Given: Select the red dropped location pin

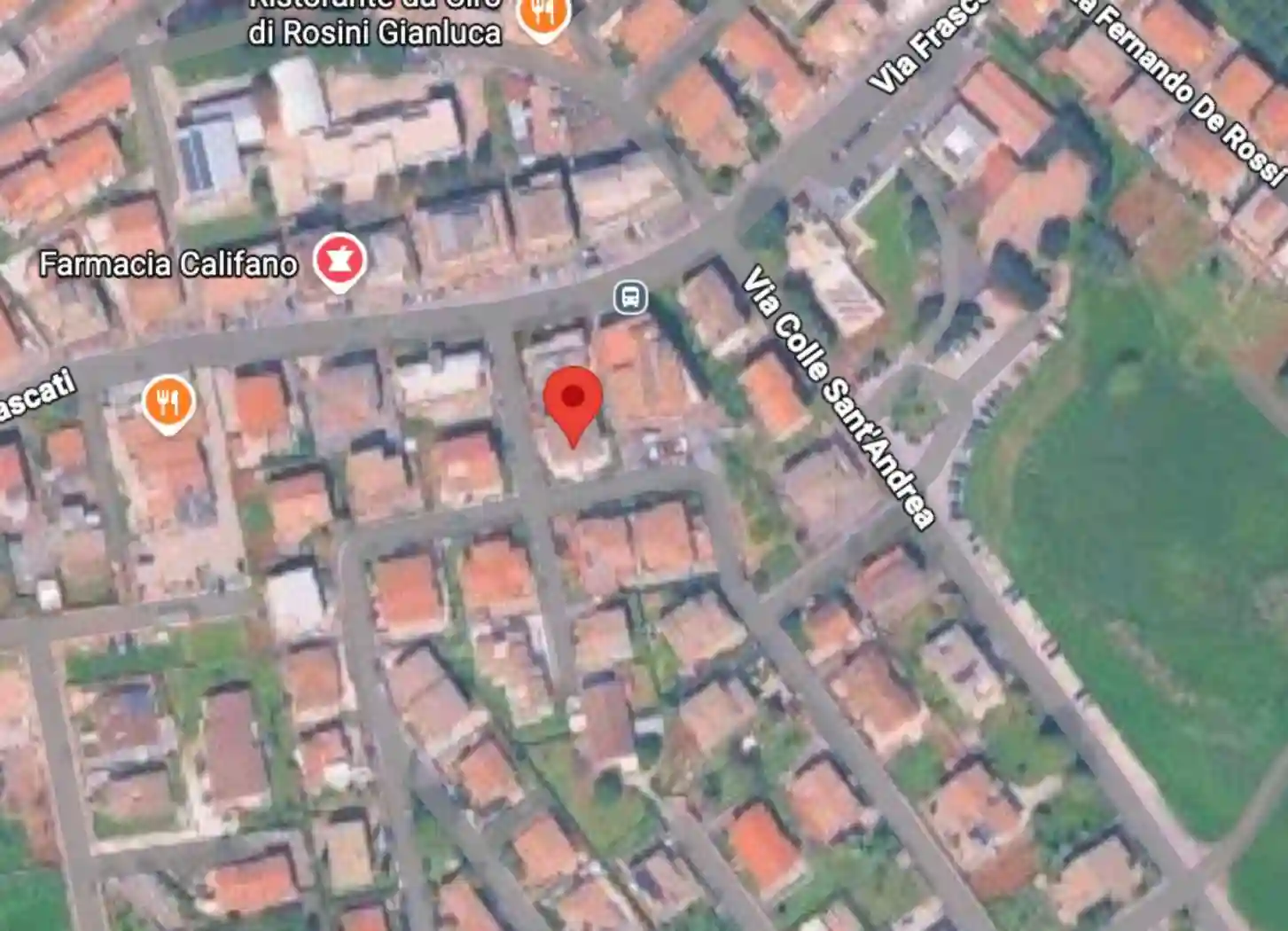Looking at the screenshot, I should click(x=574, y=401).
